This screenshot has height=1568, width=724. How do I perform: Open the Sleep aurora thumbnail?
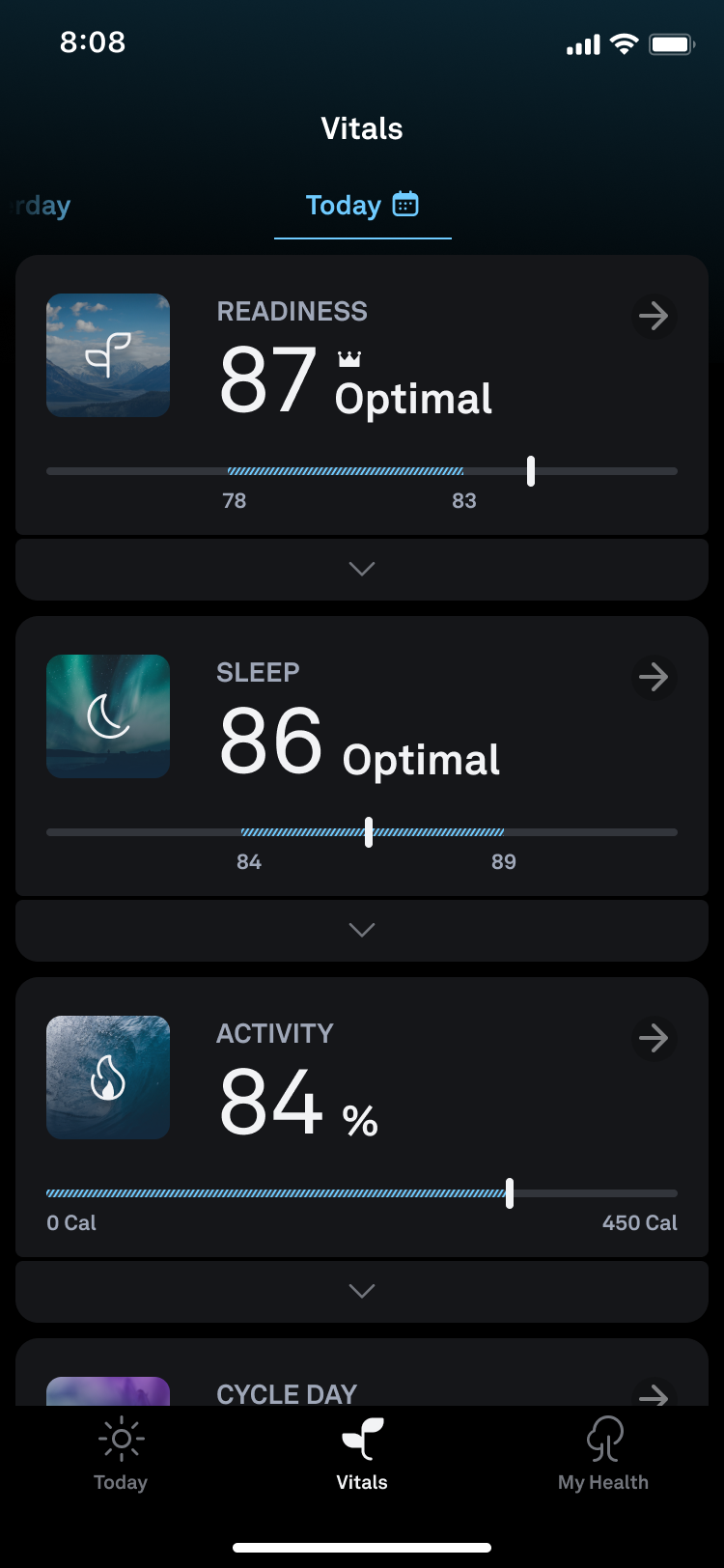(108, 716)
